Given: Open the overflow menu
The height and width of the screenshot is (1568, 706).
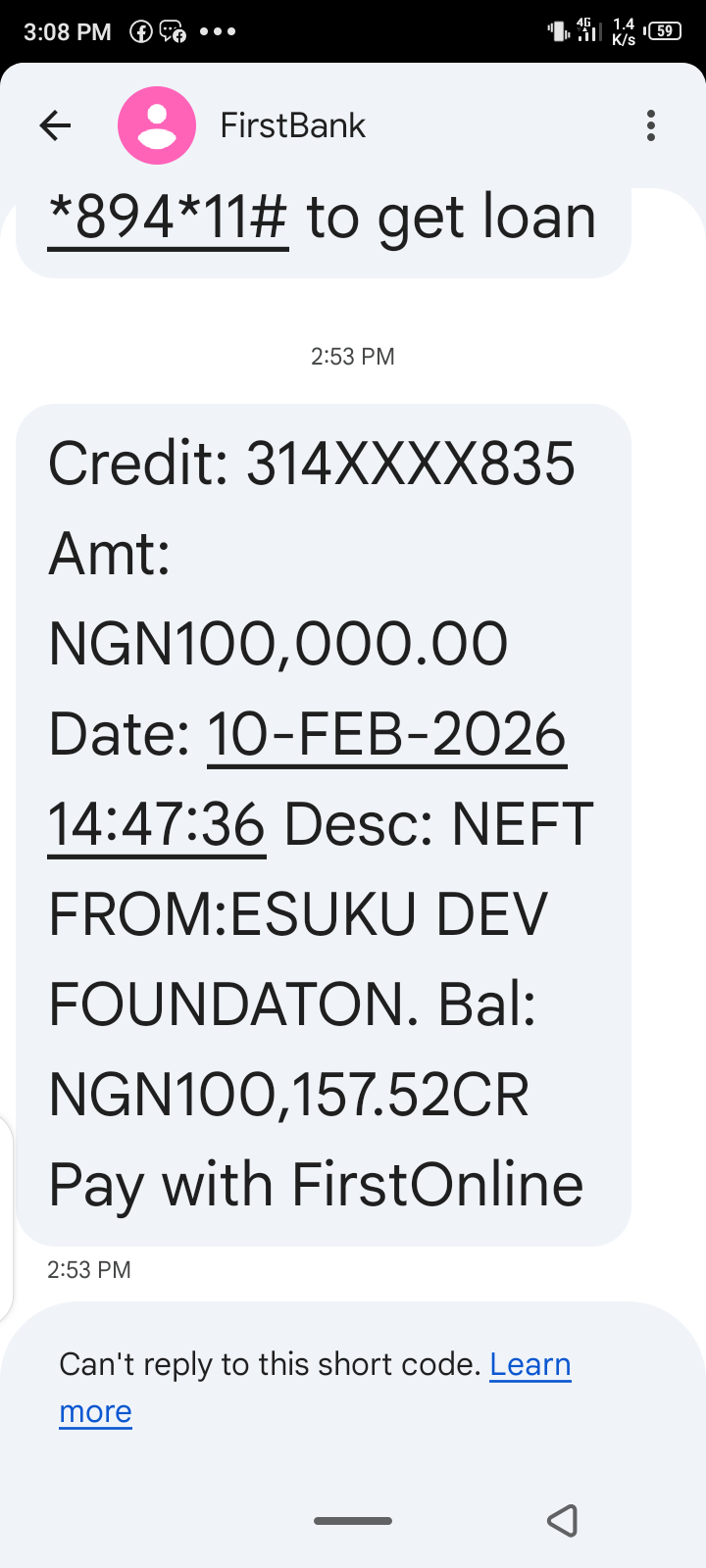Looking at the screenshot, I should [x=650, y=125].
